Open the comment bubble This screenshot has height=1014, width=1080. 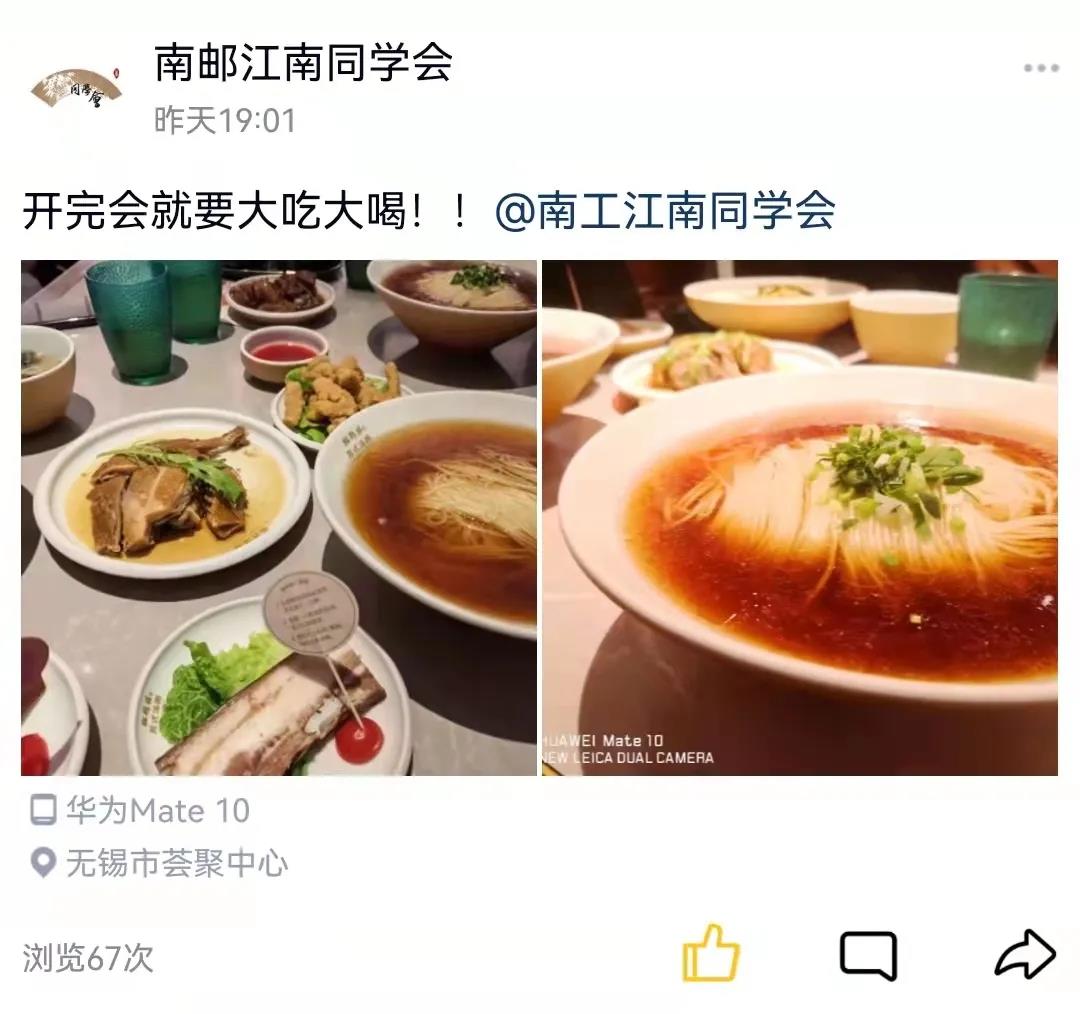[867, 955]
